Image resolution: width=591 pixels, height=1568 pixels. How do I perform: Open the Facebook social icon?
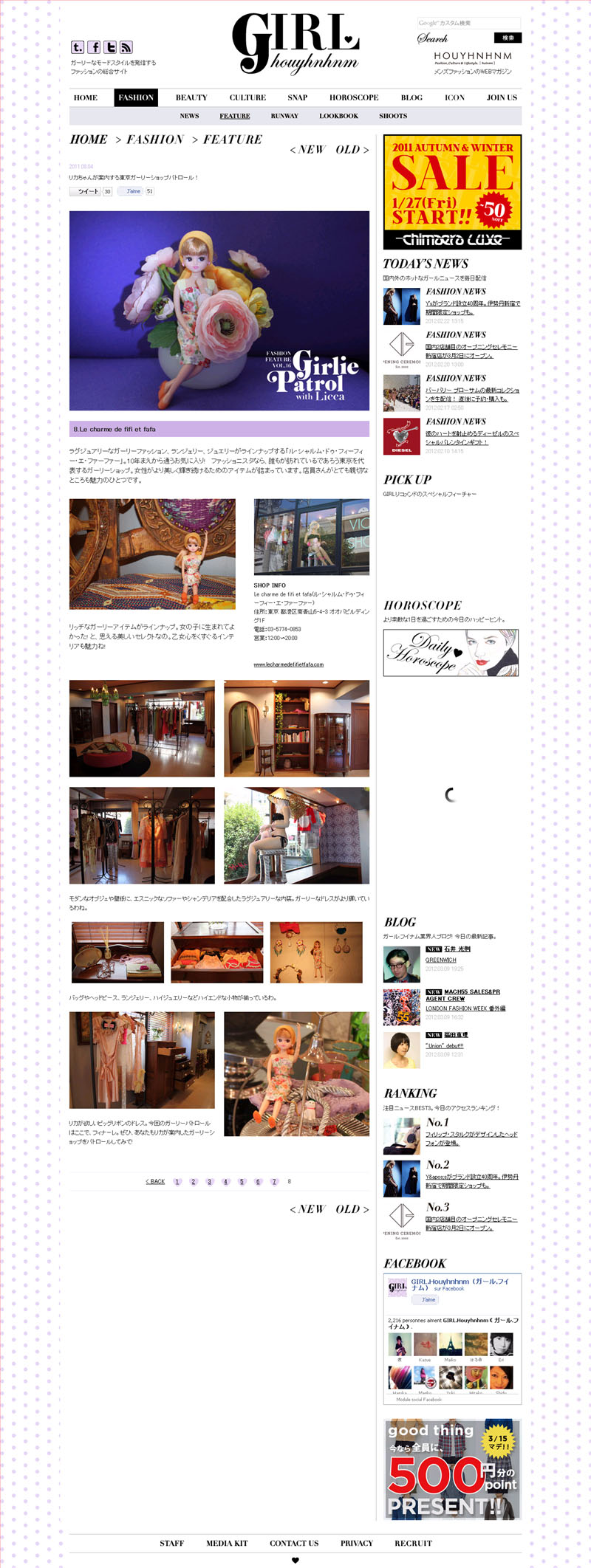pyautogui.click(x=94, y=47)
